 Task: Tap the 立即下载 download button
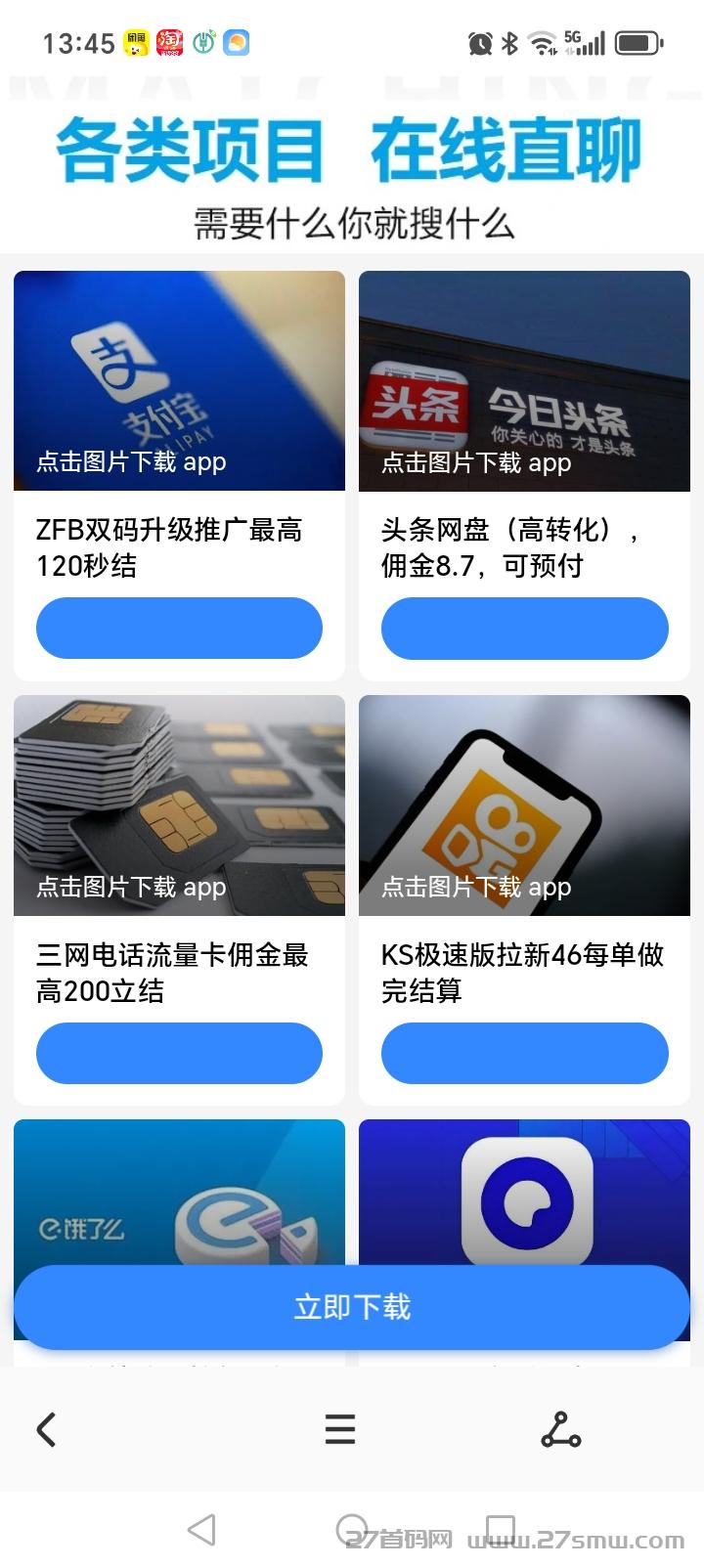tap(352, 1306)
